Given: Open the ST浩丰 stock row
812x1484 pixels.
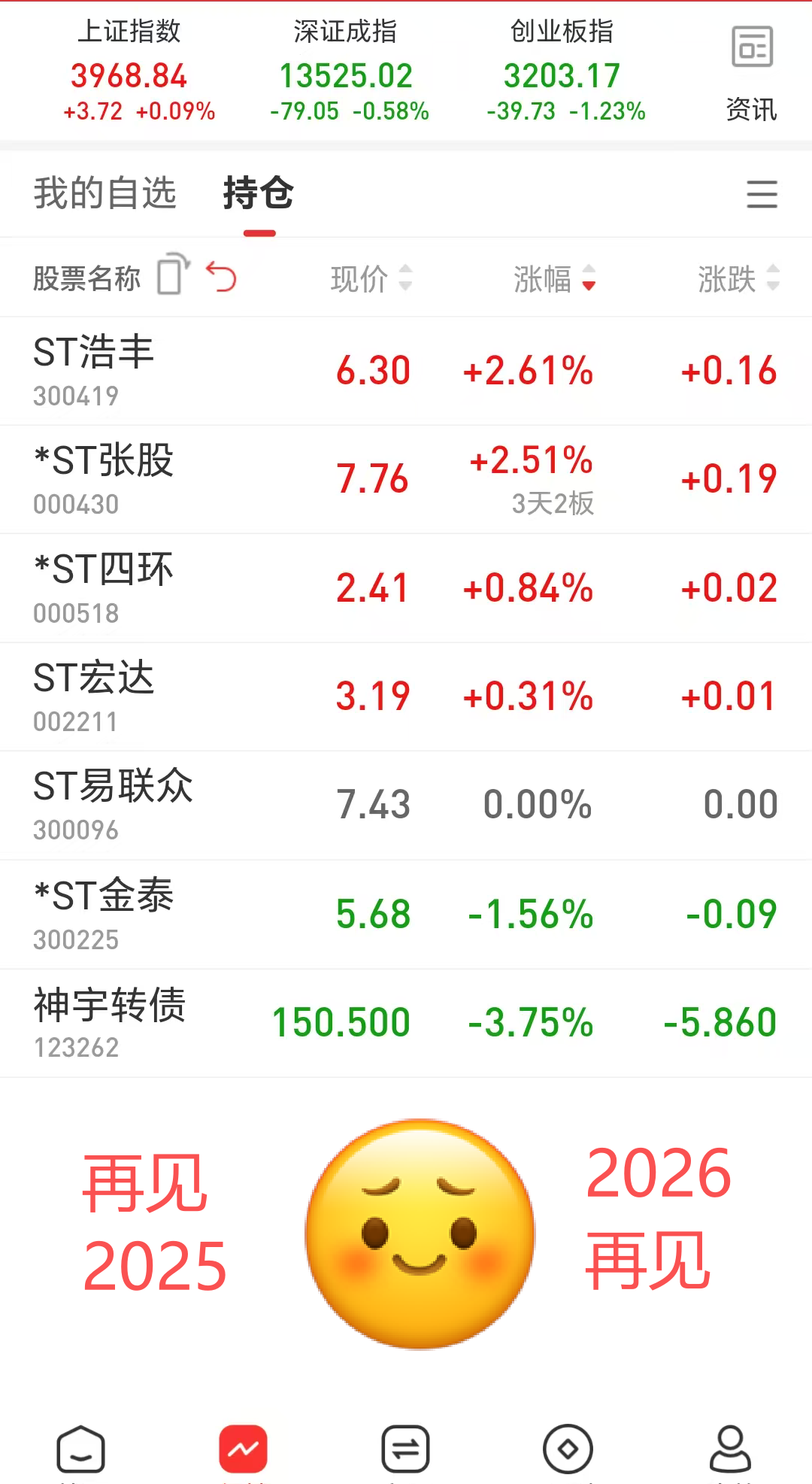Looking at the screenshot, I should click(x=406, y=372).
